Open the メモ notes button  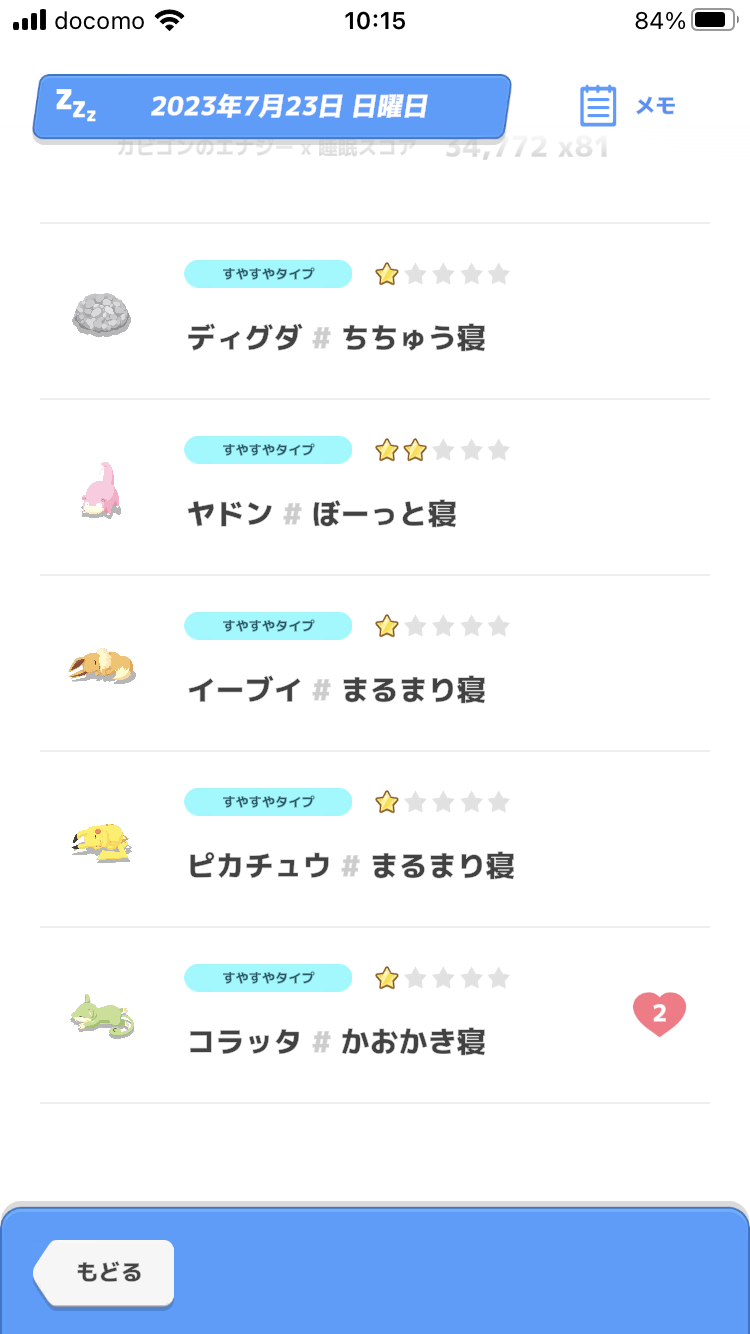629,105
